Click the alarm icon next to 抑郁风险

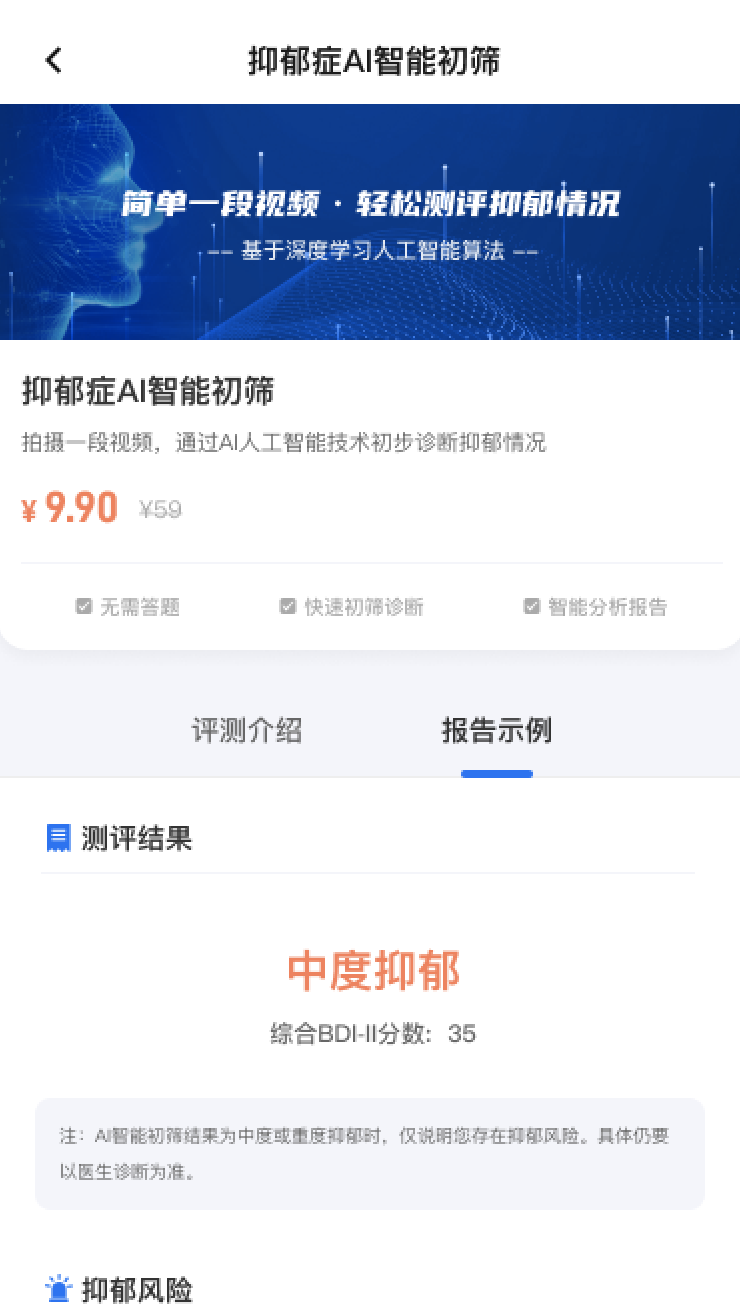point(58,1288)
